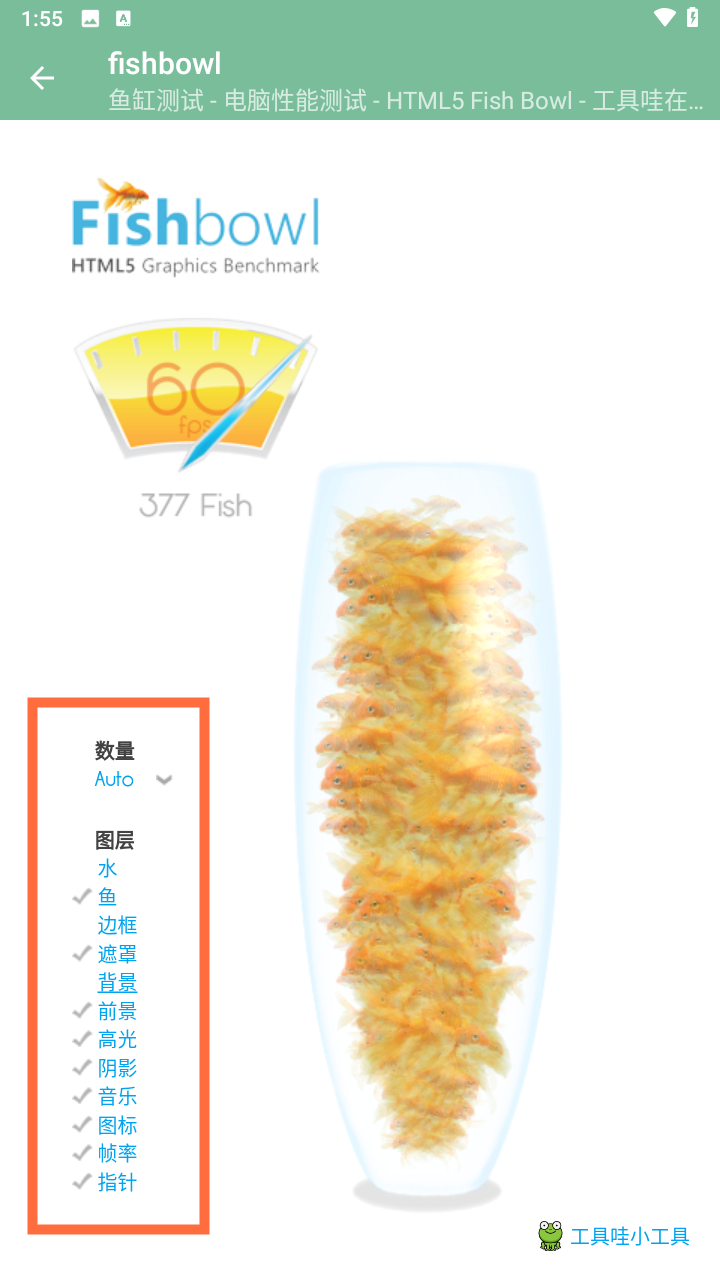Open the 工具哇小工具 link
Viewport: 720px width, 1280px height.
[614, 1235]
